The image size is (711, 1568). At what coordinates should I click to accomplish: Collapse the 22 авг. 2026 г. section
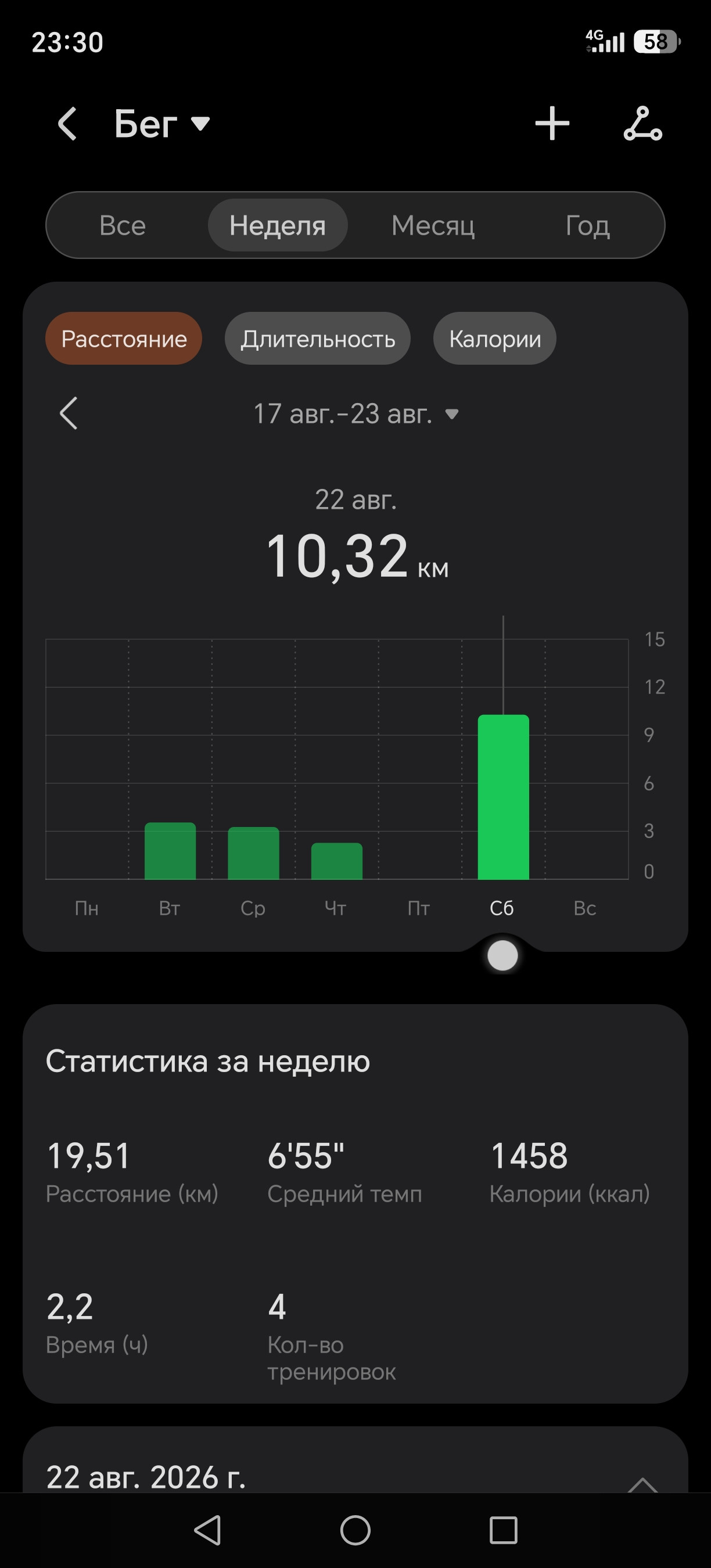point(642,1483)
